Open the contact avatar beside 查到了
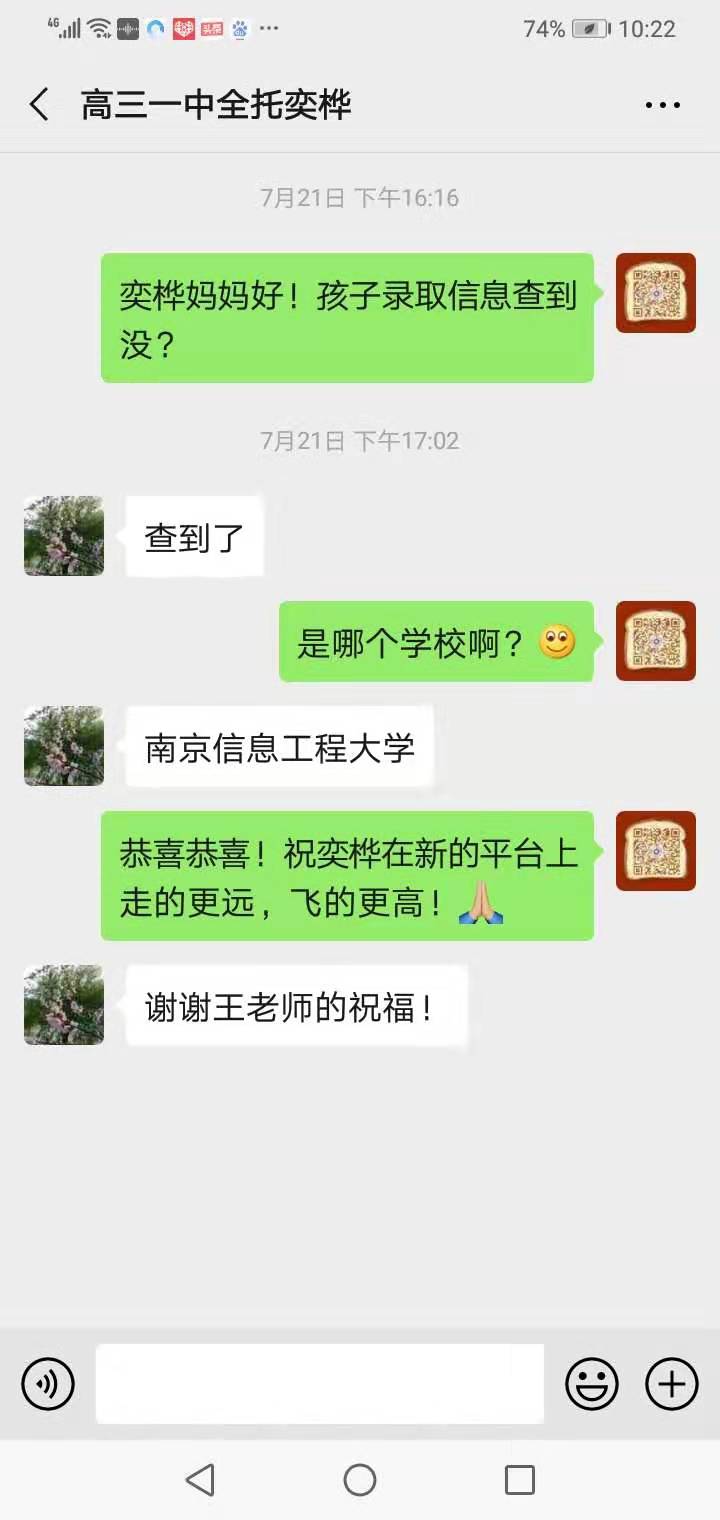720x1520 pixels. pyautogui.click(x=64, y=536)
